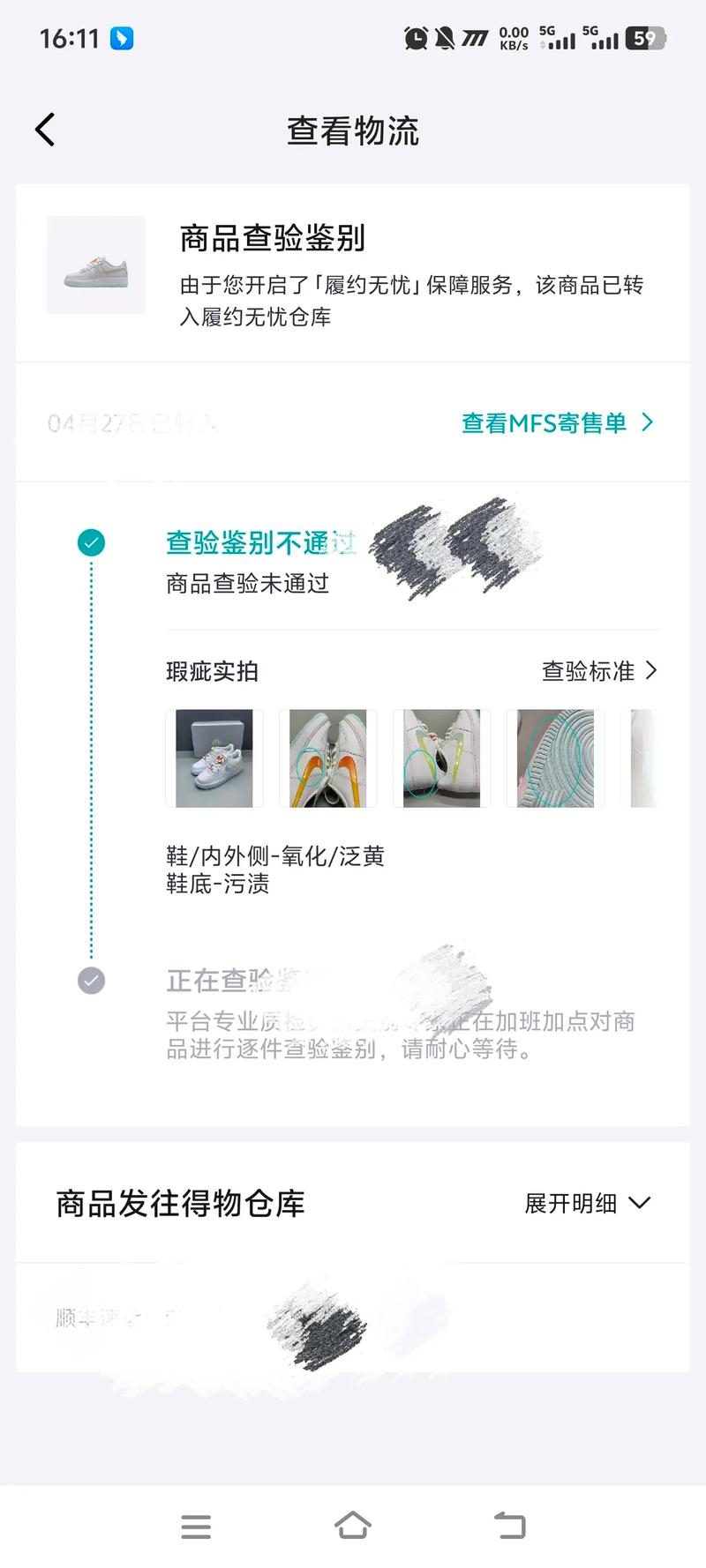The image size is (706, 1568).
Task: Go to the system home screen
Action: pyautogui.click(x=353, y=1526)
